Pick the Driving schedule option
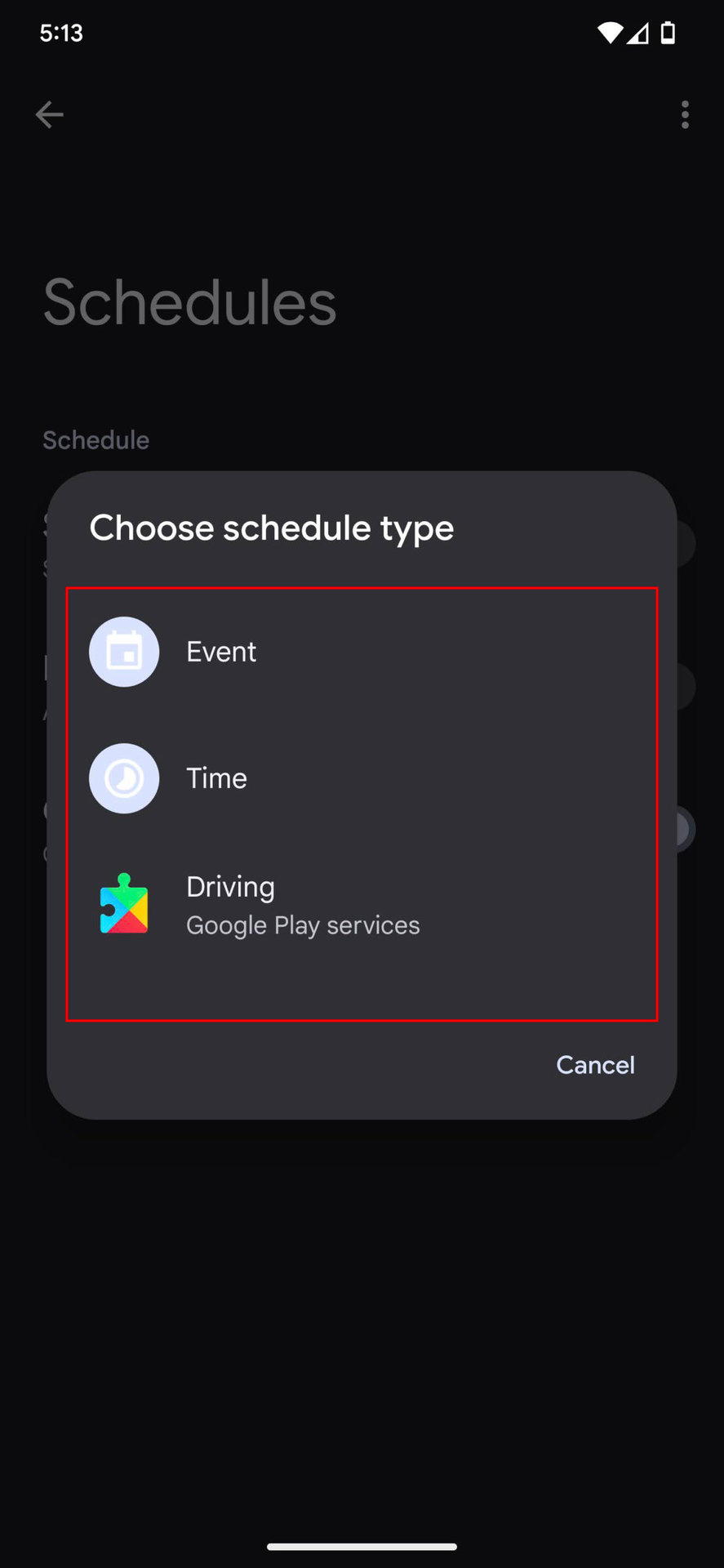 click(231, 904)
